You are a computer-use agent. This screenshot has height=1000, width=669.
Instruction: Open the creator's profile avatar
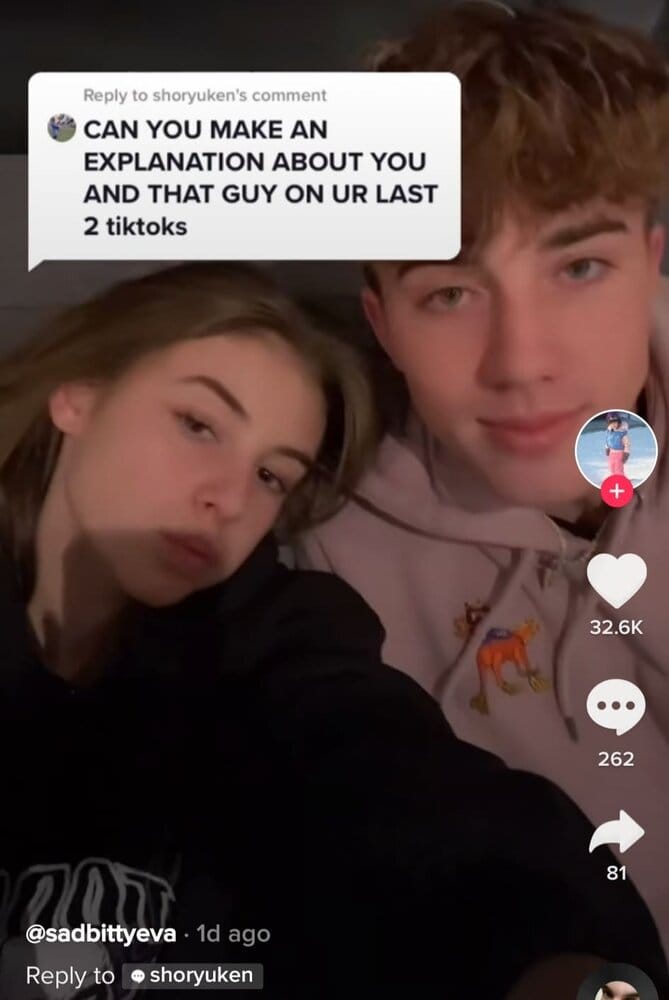(x=616, y=449)
